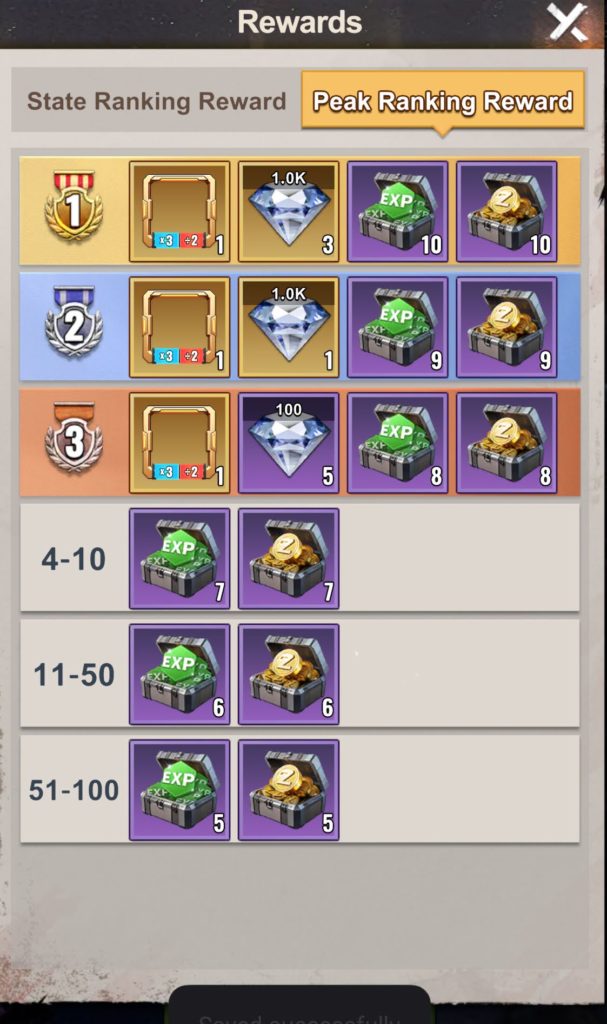
Task: Inspect EXP chest for ranks 51-100
Action: pyautogui.click(x=179, y=790)
